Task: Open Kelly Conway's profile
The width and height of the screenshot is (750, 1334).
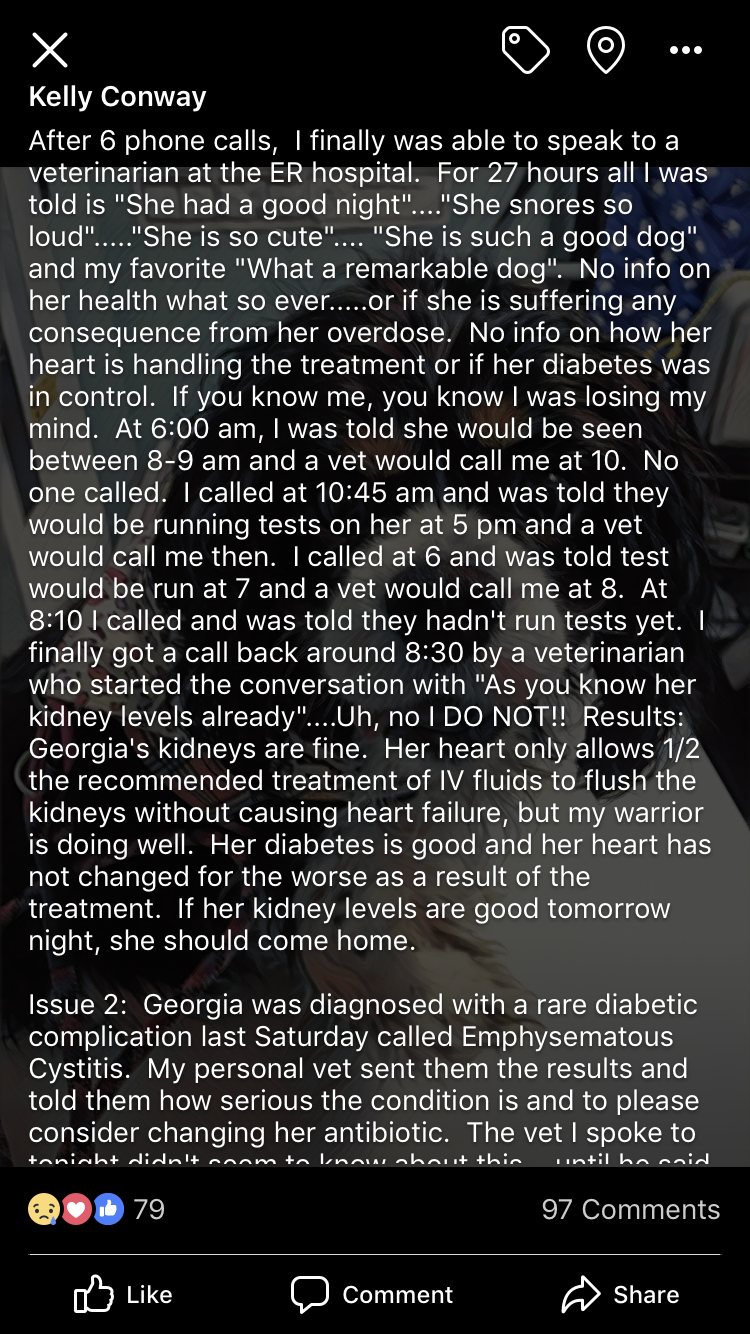Action: 118,97
